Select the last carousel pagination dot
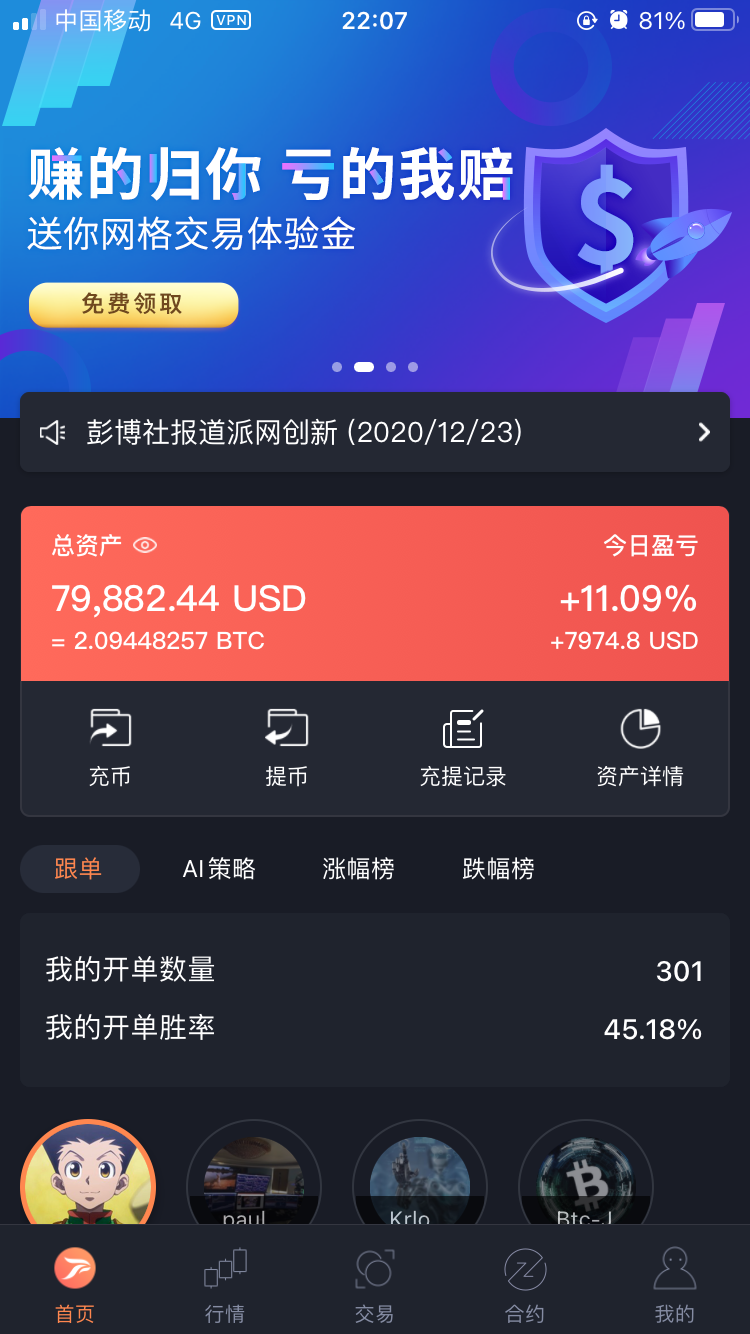The width and height of the screenshot is (750, 1334). point(413,367)
